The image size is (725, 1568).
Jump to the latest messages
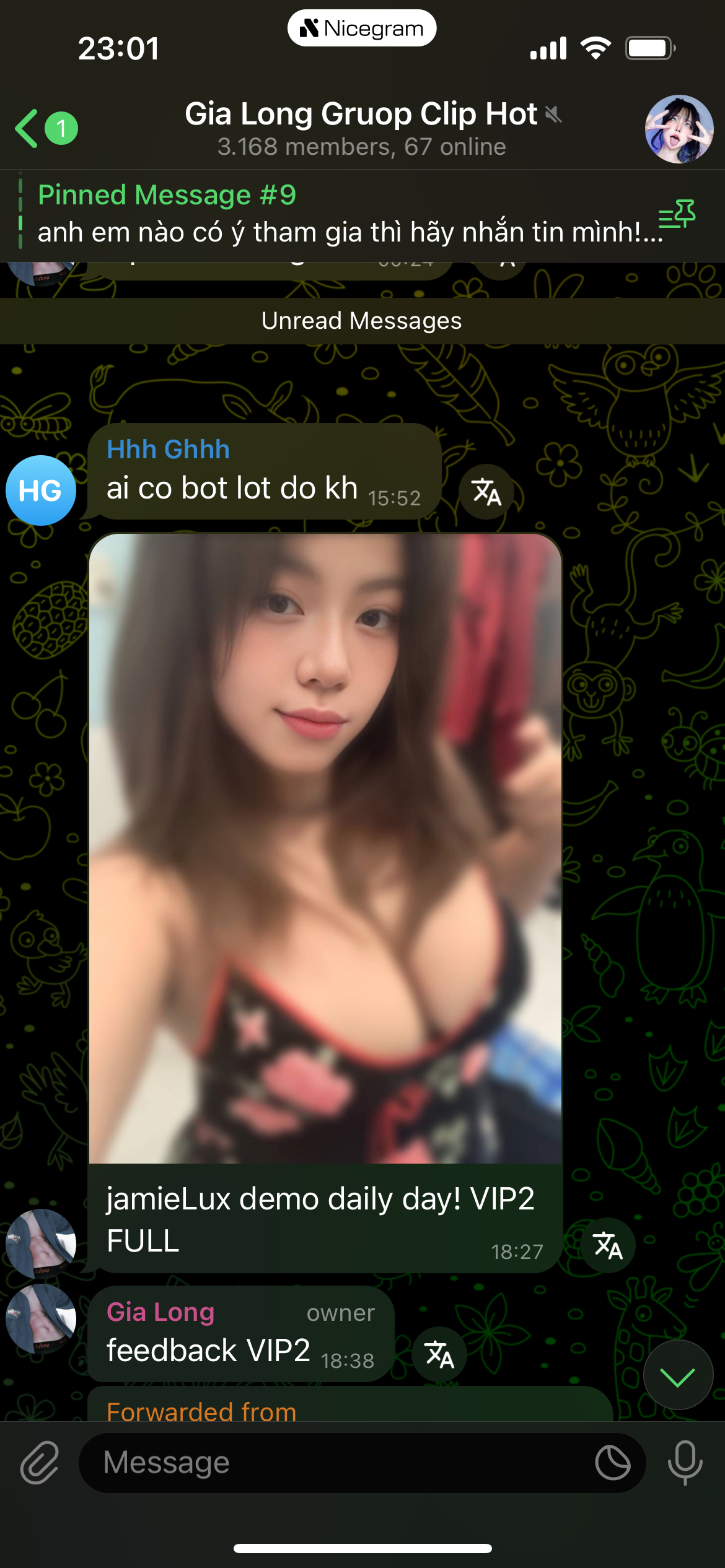(x=678, y=1375)
